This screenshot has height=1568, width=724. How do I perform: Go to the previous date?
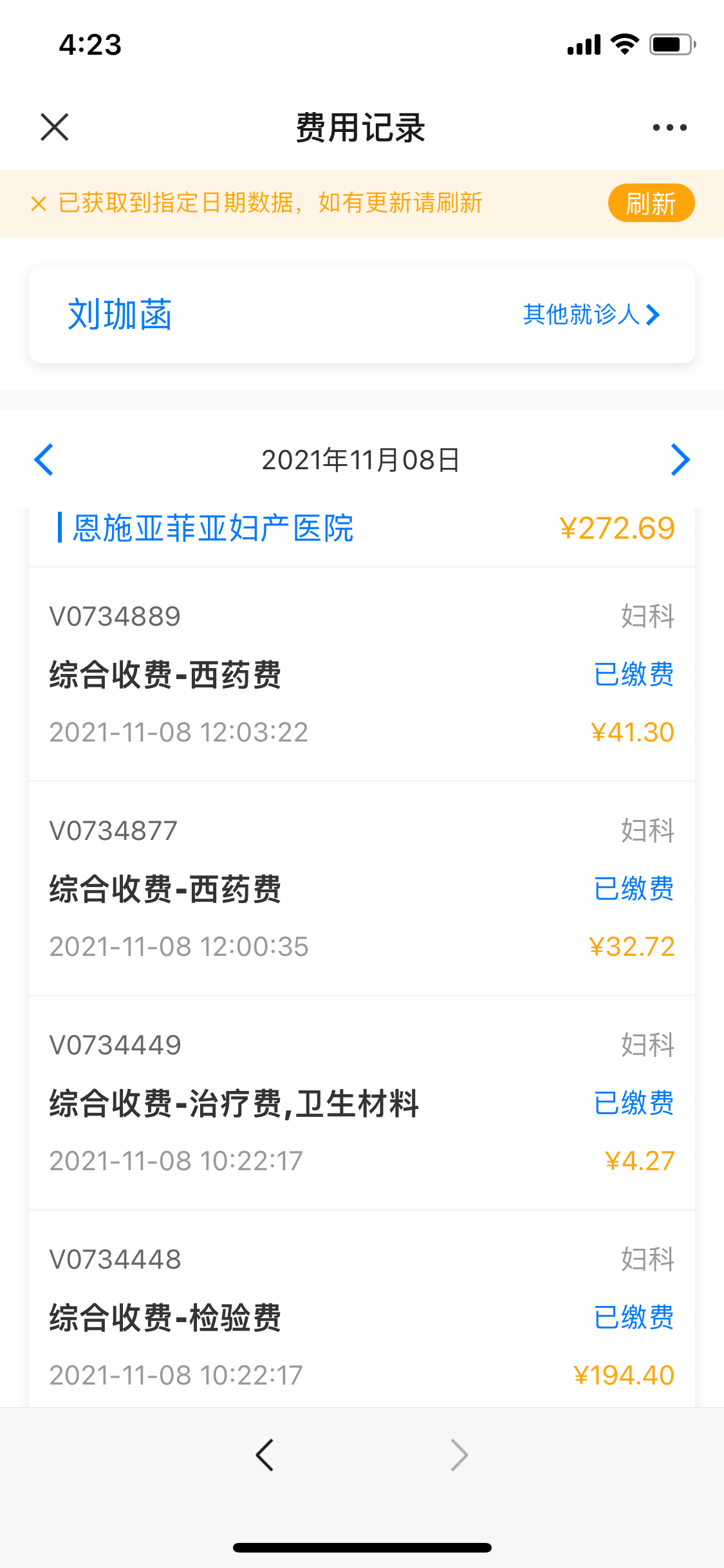[x=43, y=460]
